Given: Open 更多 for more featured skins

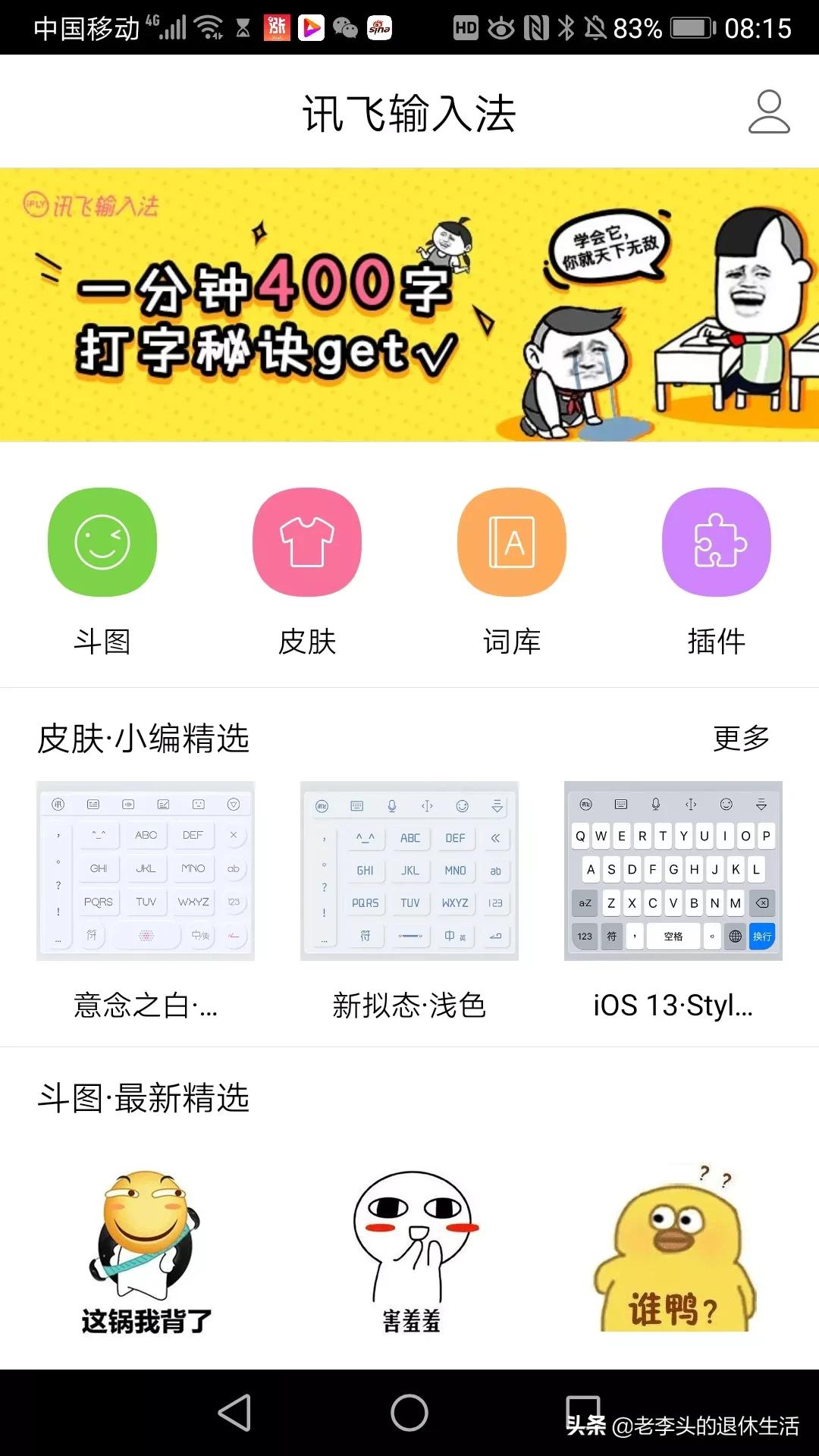Looking at the screenshot, I should [x=740, y=736].
